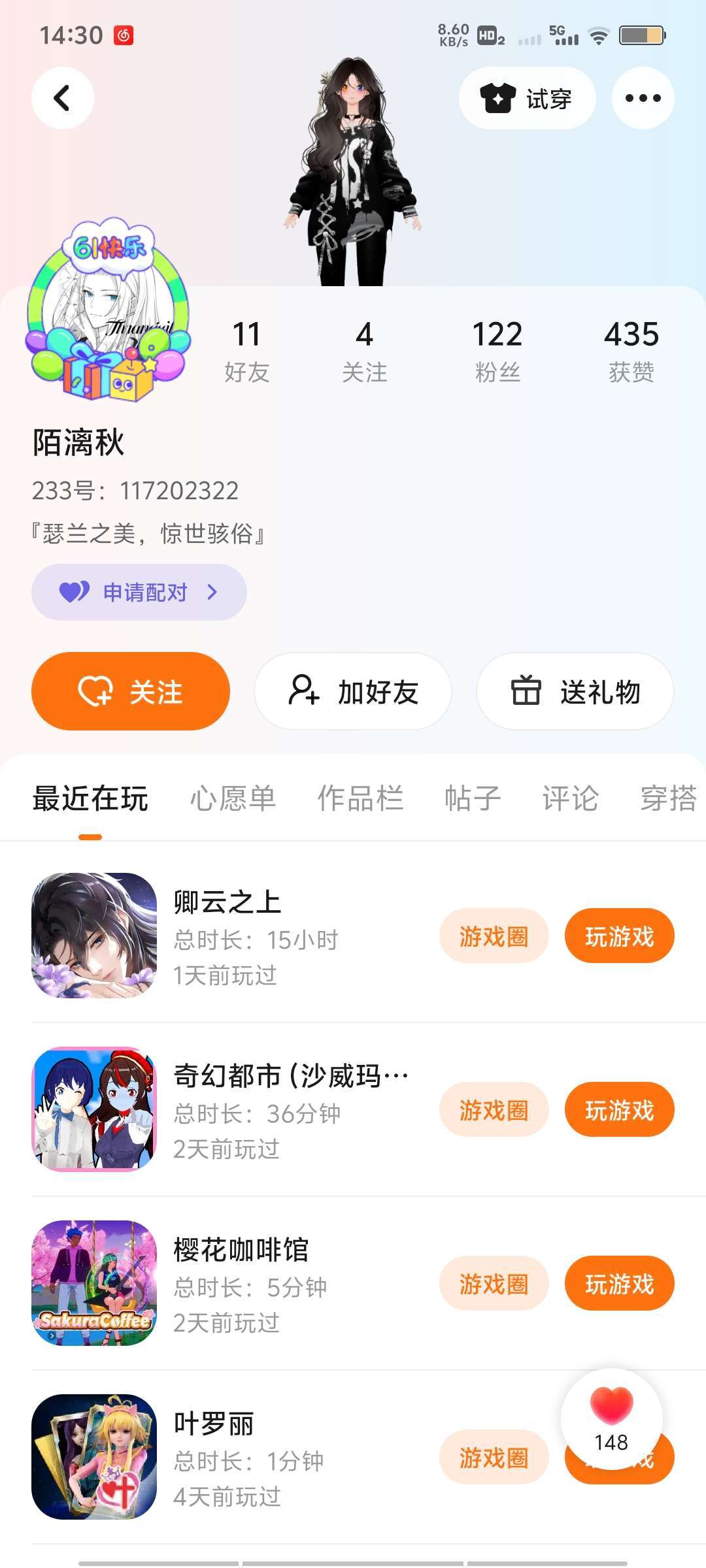Open 游戏圈 for 卿云之上

494,936
